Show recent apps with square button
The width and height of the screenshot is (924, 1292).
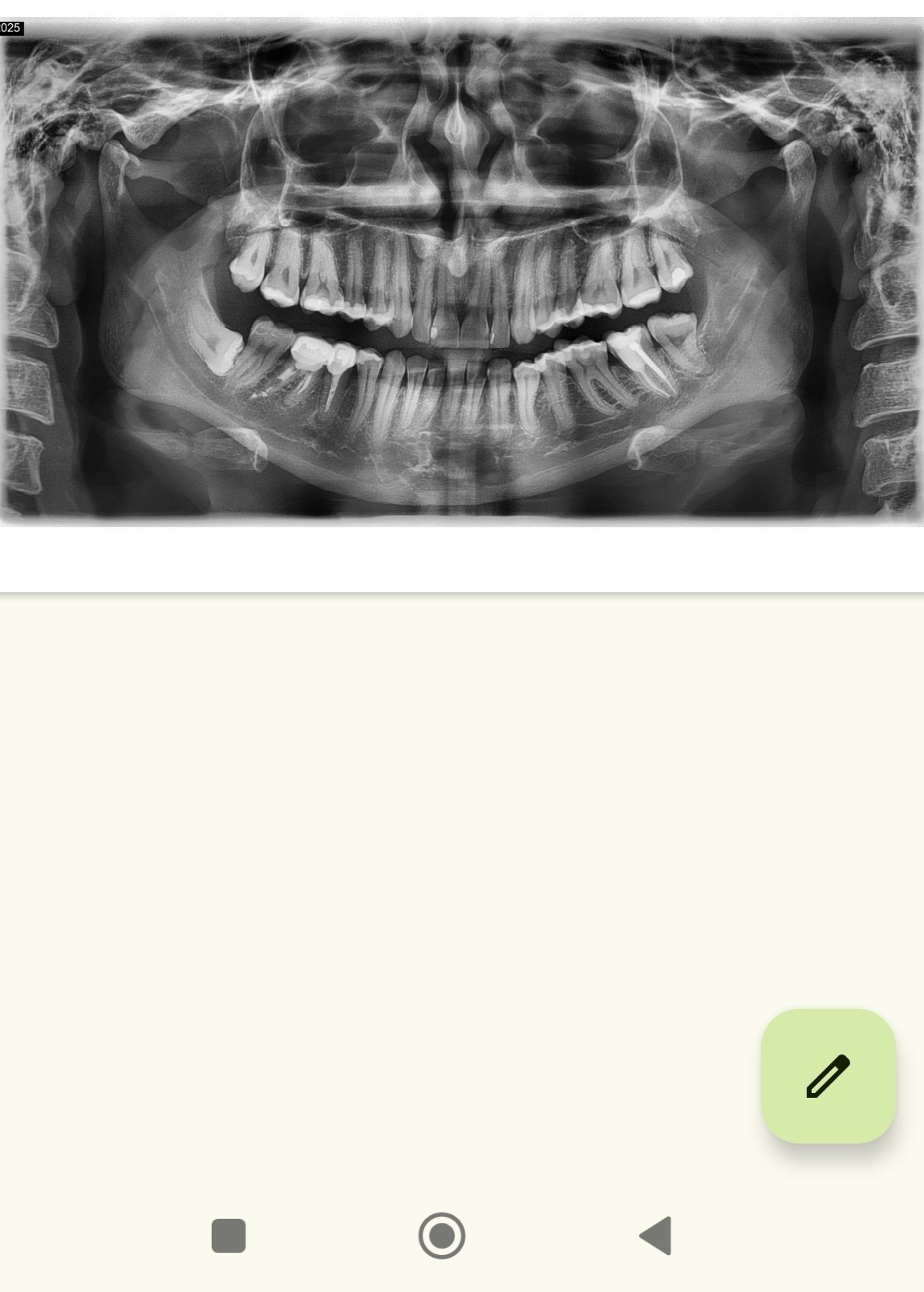click(229, 1235)
